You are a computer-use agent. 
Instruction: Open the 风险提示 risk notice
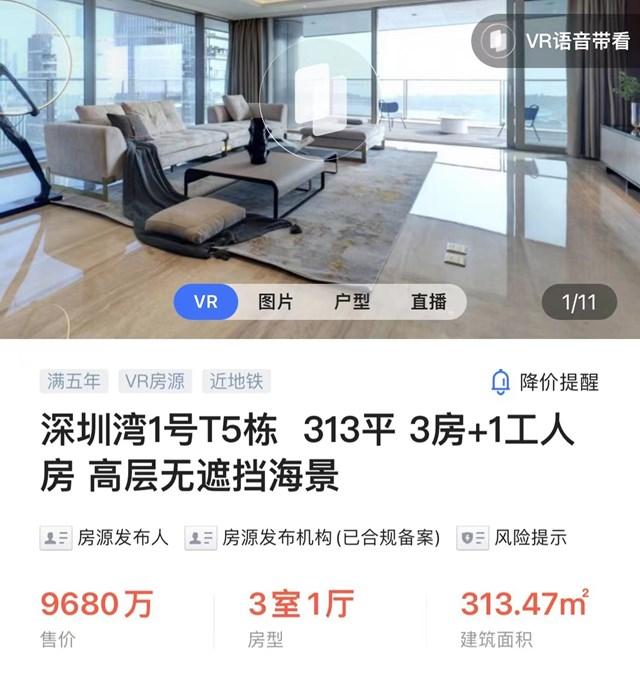(512, 537)
